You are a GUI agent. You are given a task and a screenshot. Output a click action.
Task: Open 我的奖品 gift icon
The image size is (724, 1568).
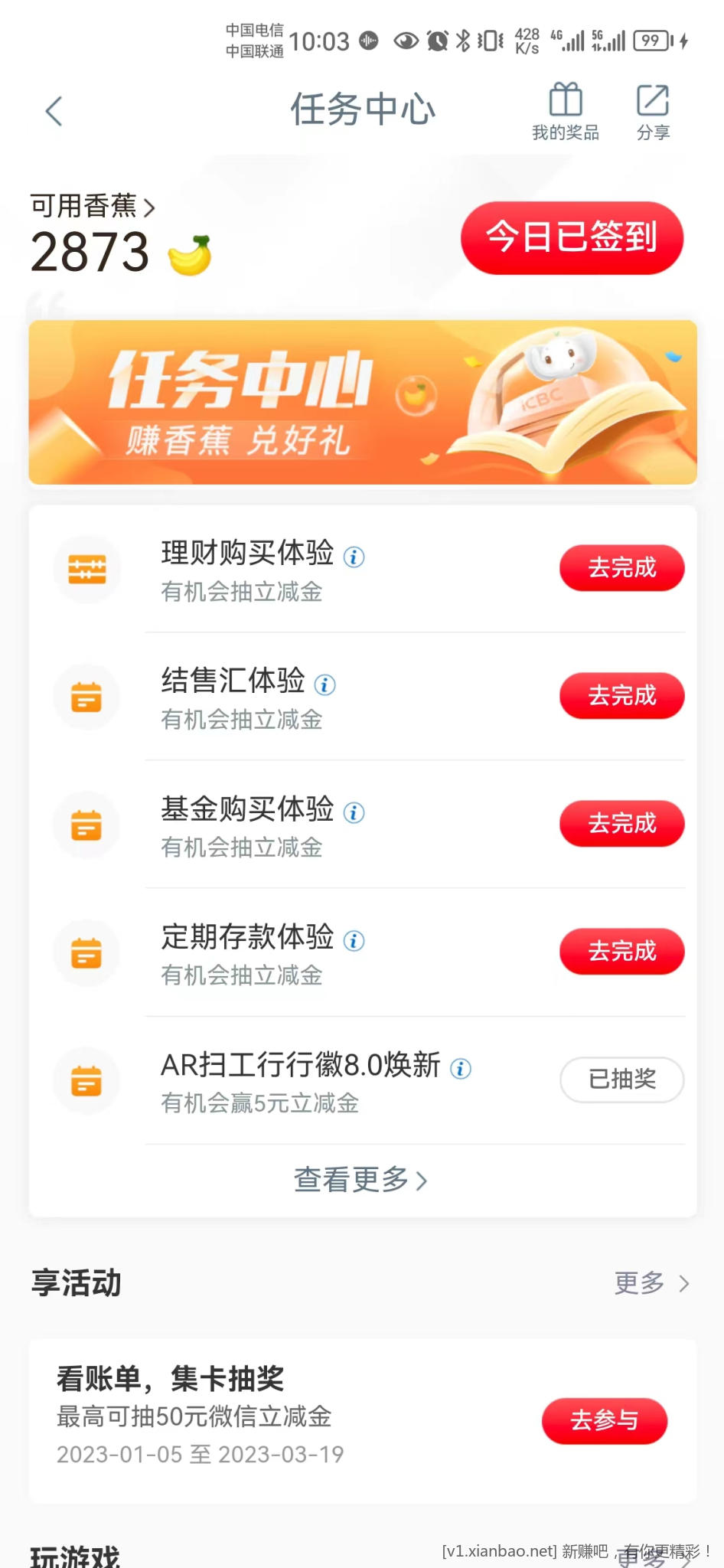[x=566, y=112]
